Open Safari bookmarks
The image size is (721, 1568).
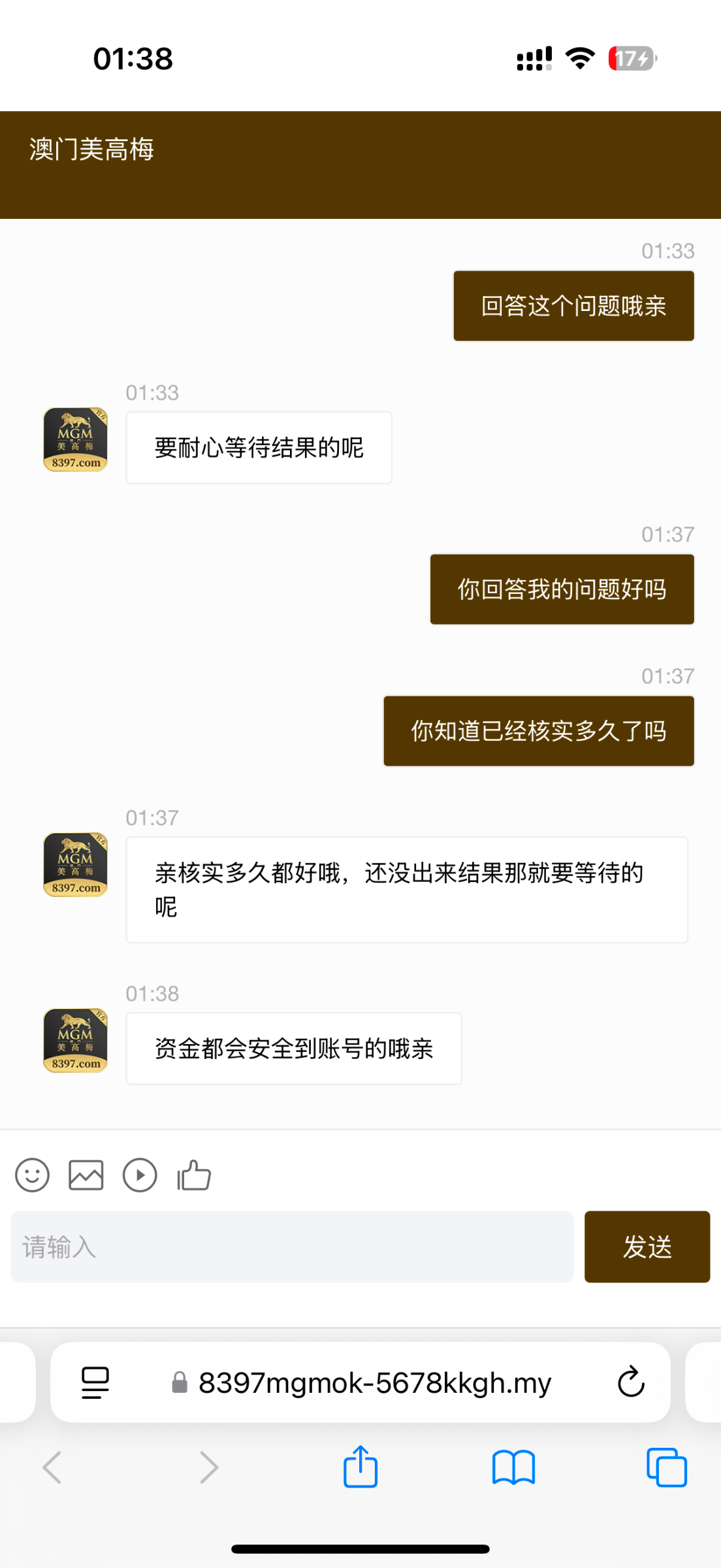(x=513, y=1467)
